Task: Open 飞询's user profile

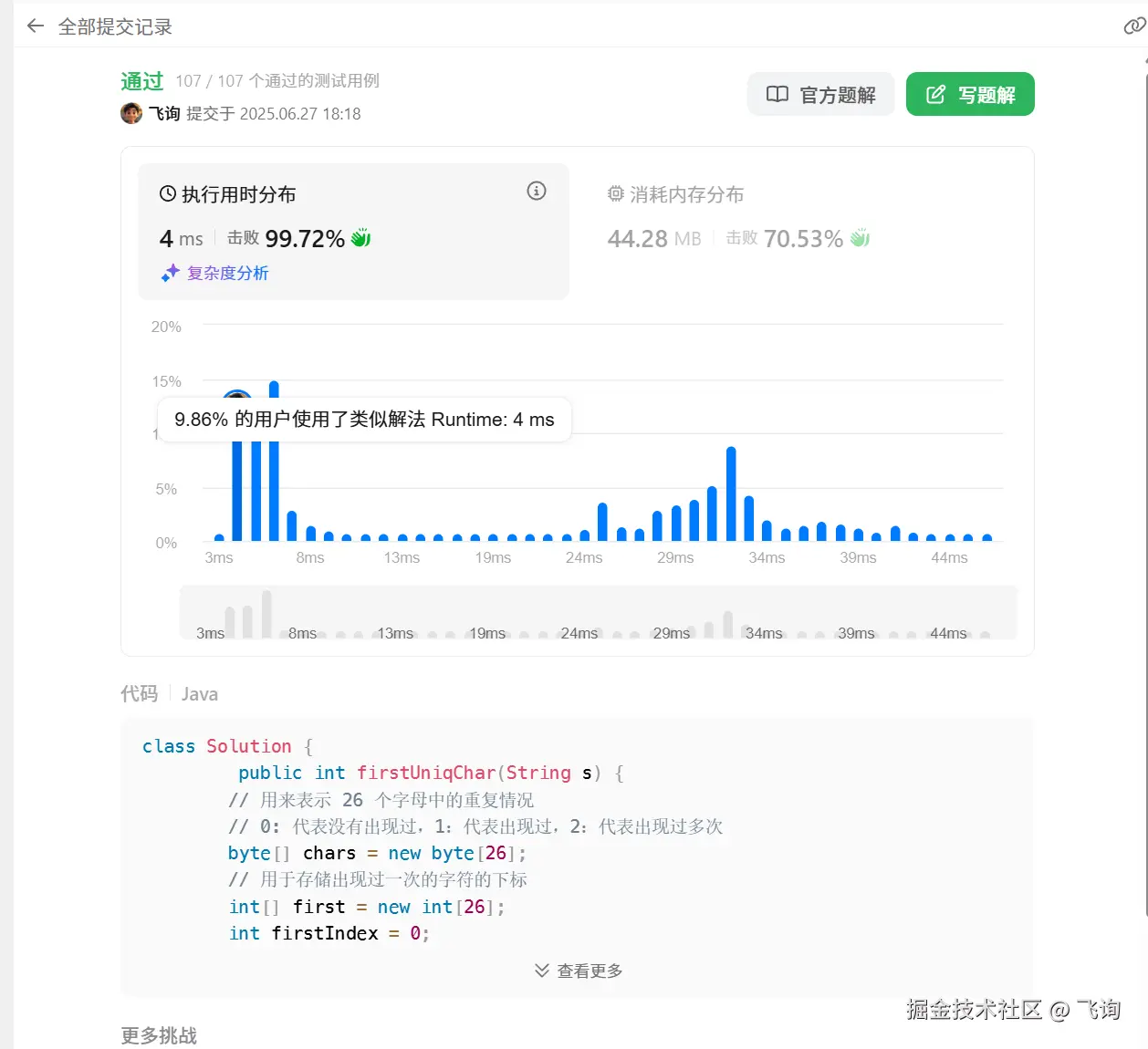Action: (x=164, y=113)
